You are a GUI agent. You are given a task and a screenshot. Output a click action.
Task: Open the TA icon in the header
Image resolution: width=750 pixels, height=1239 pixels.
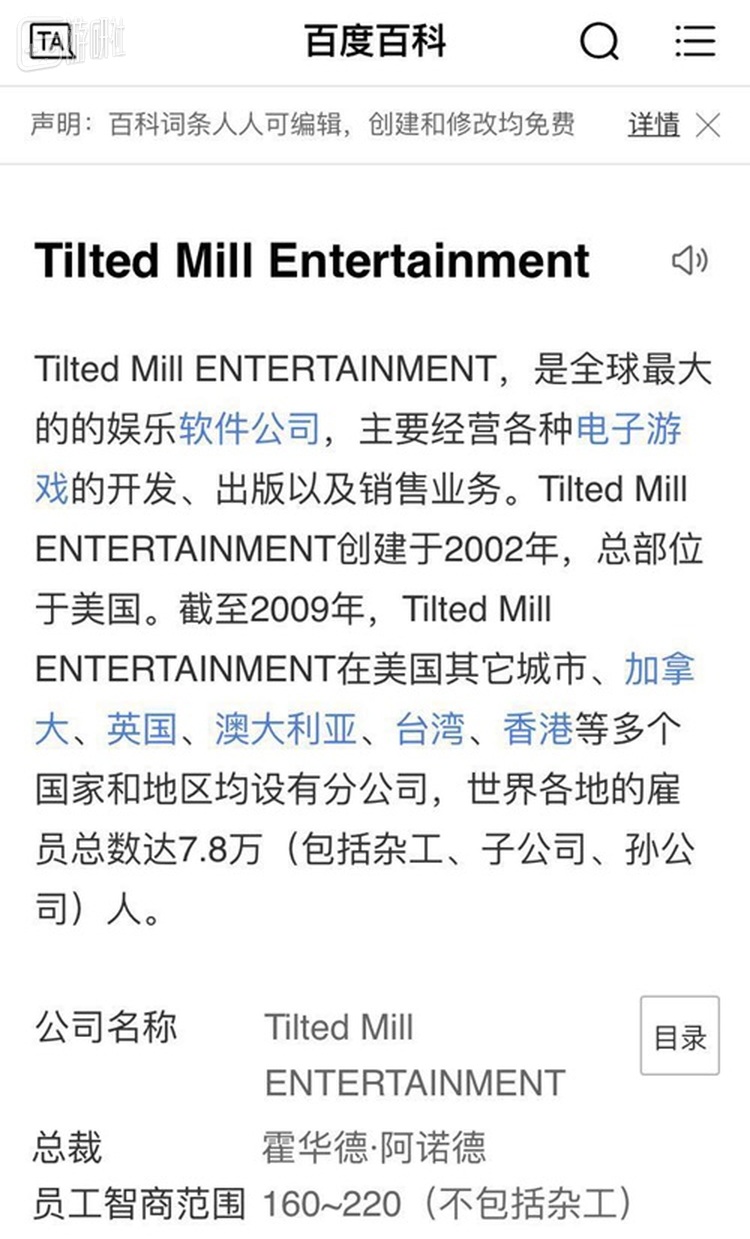52,41
